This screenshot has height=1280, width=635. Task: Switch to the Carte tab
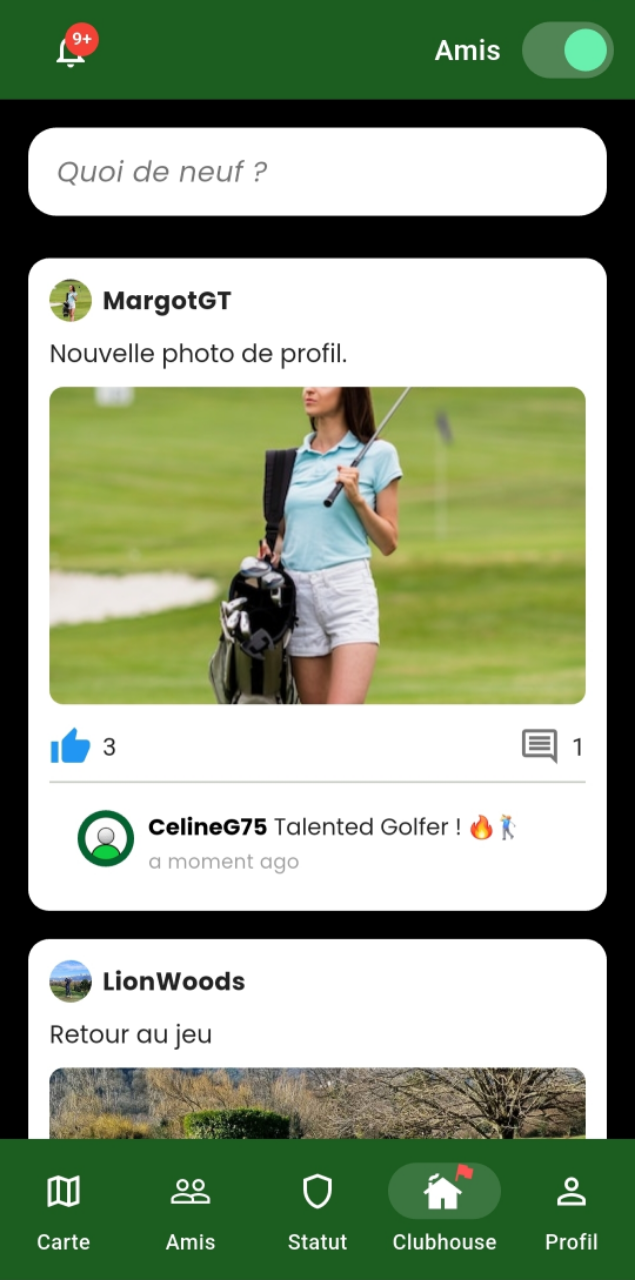click(63, 1210)
